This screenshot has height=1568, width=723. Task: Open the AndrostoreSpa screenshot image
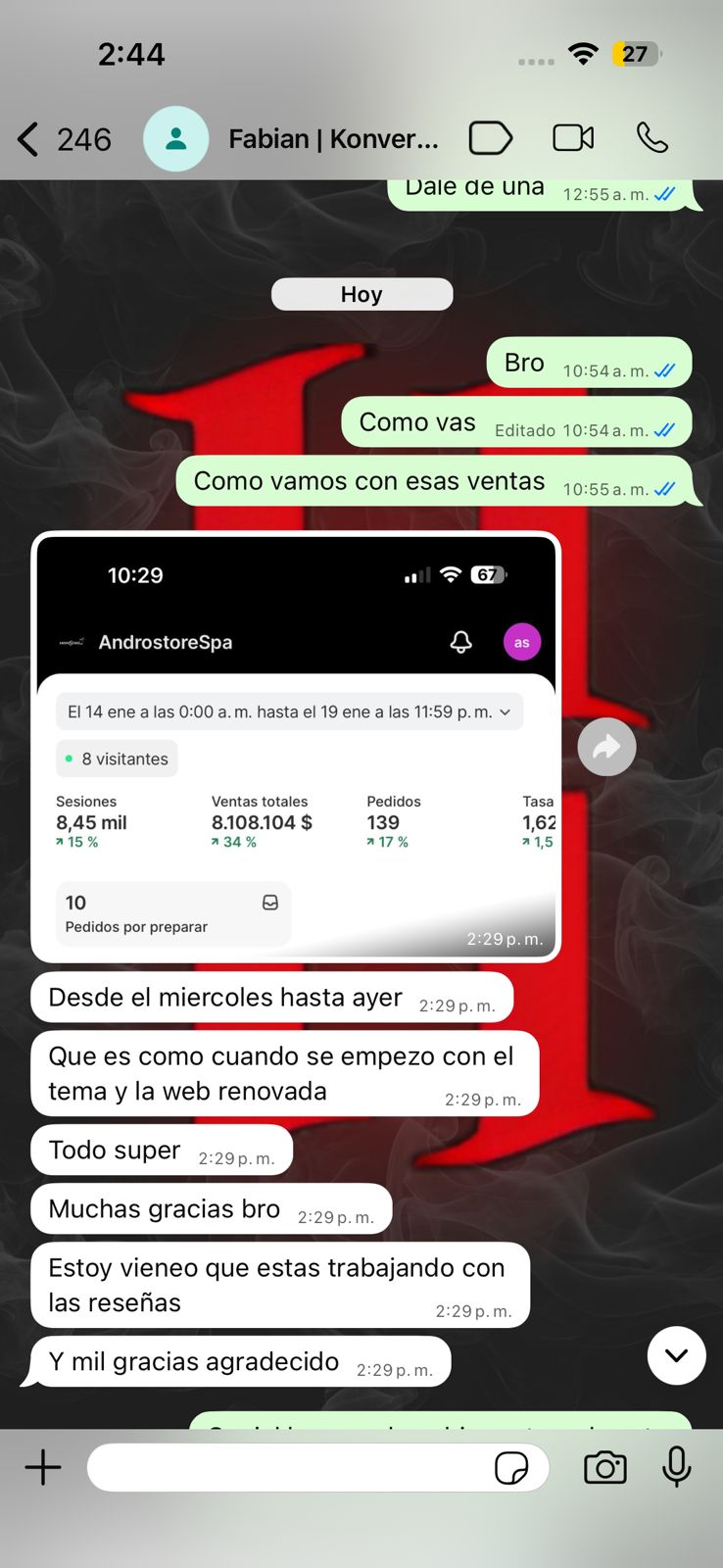coord(296,745)
